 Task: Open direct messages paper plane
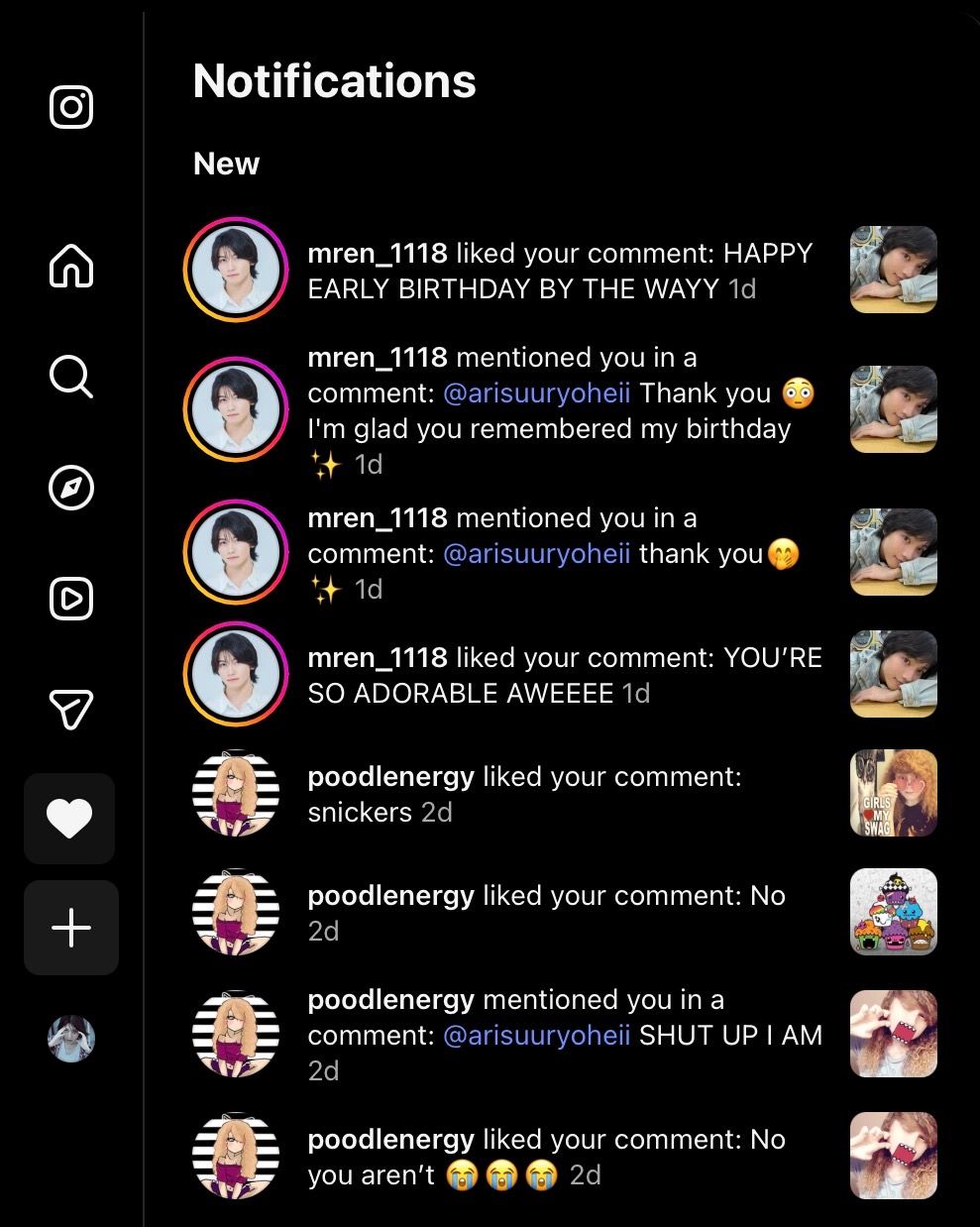(x=71, y=709)
